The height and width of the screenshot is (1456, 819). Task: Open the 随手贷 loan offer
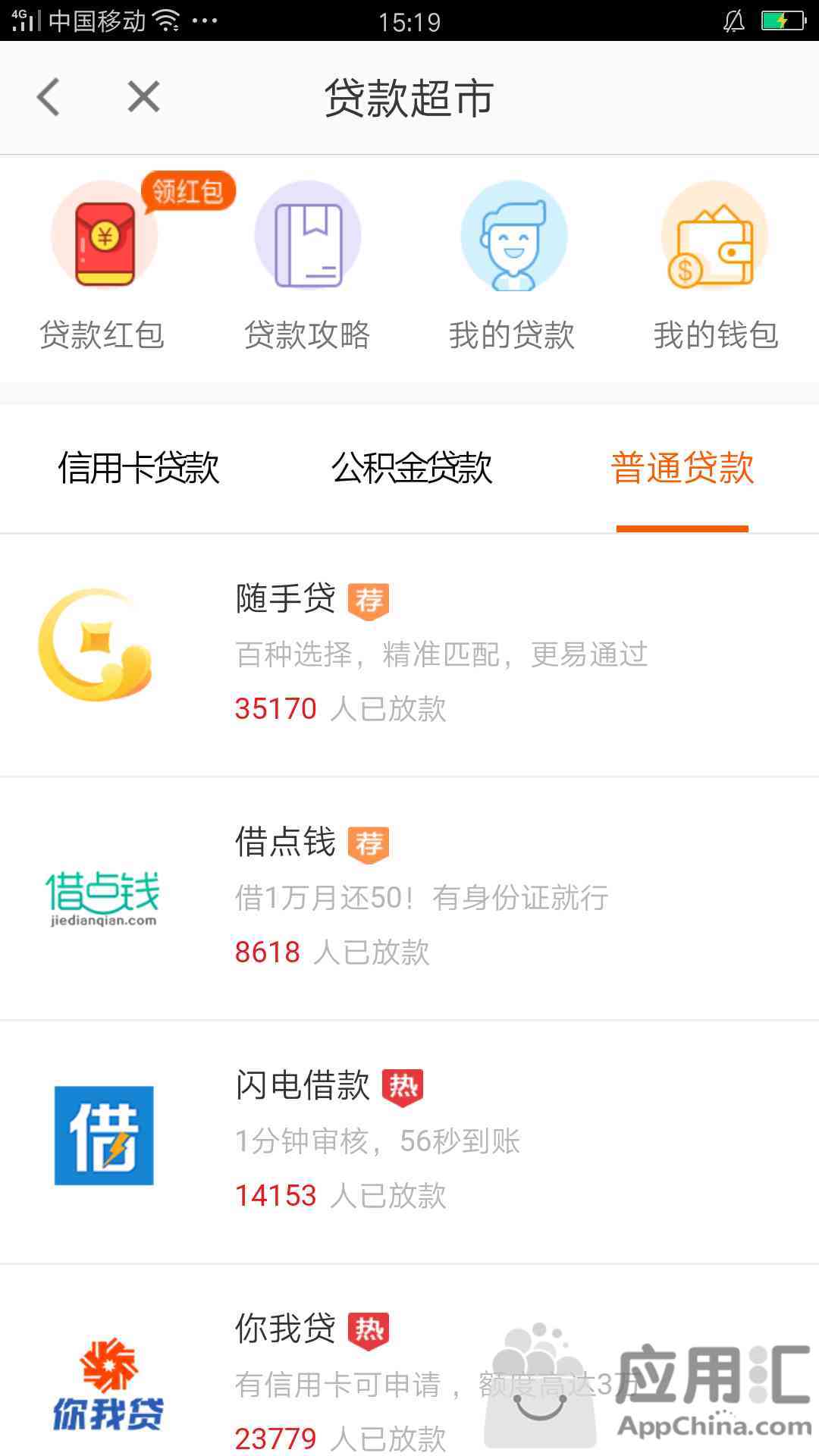[409, 655]
